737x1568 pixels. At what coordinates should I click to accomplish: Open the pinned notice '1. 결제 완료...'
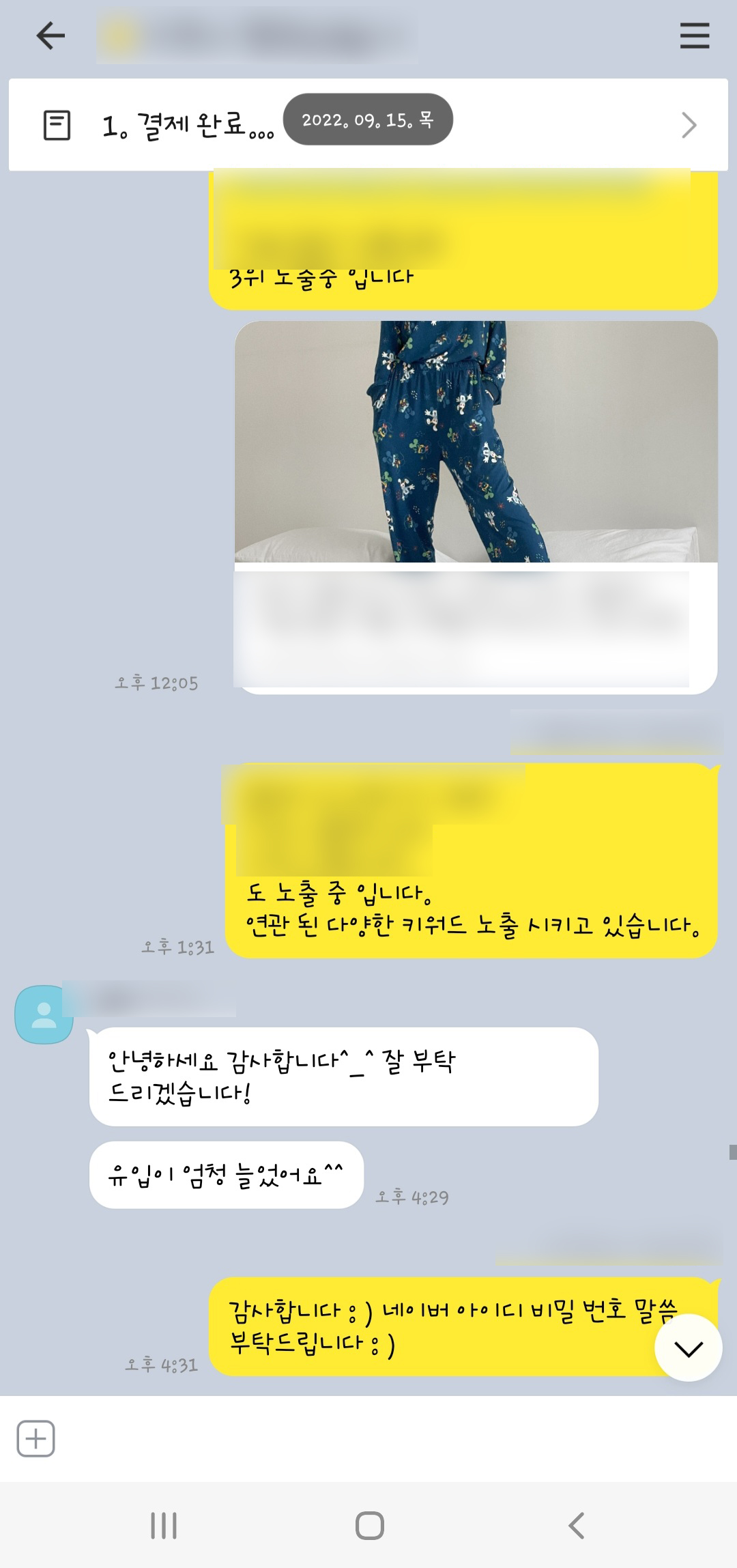(x=369, y=124)
